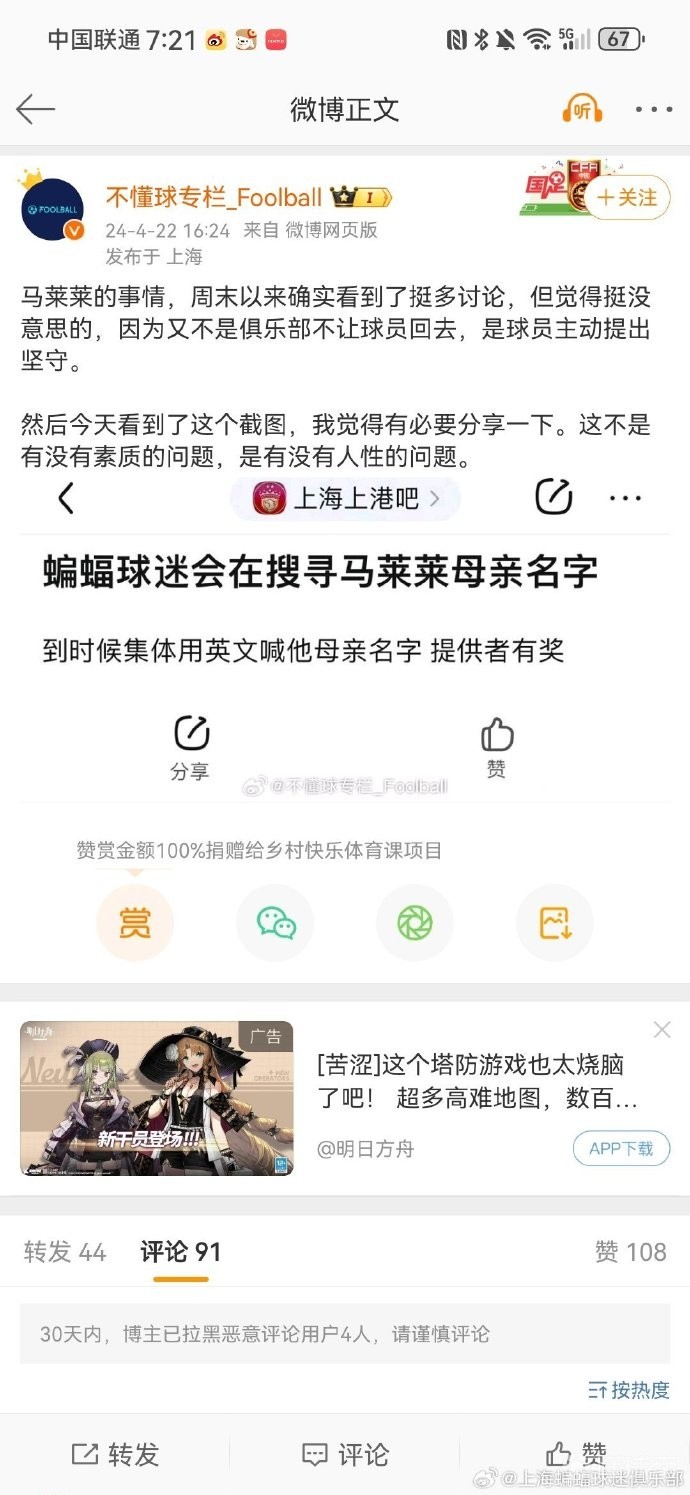Image resolution: width=690 pixels, height=1495 pixels.
Task: Tap the orange headphone listen icon
Action: [x=582, y=109]
